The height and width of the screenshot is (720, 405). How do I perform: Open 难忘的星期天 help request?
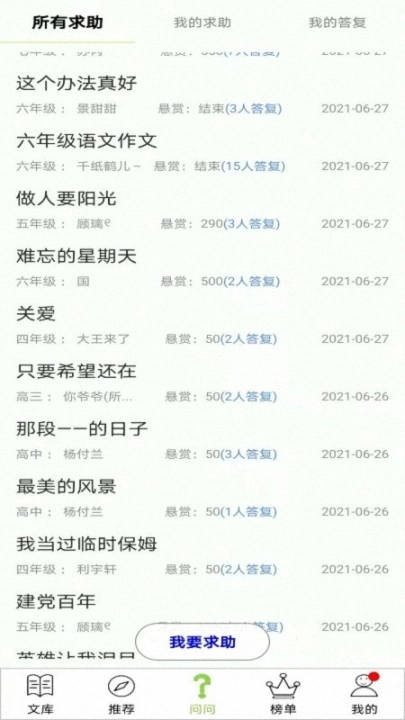[202, 268]
